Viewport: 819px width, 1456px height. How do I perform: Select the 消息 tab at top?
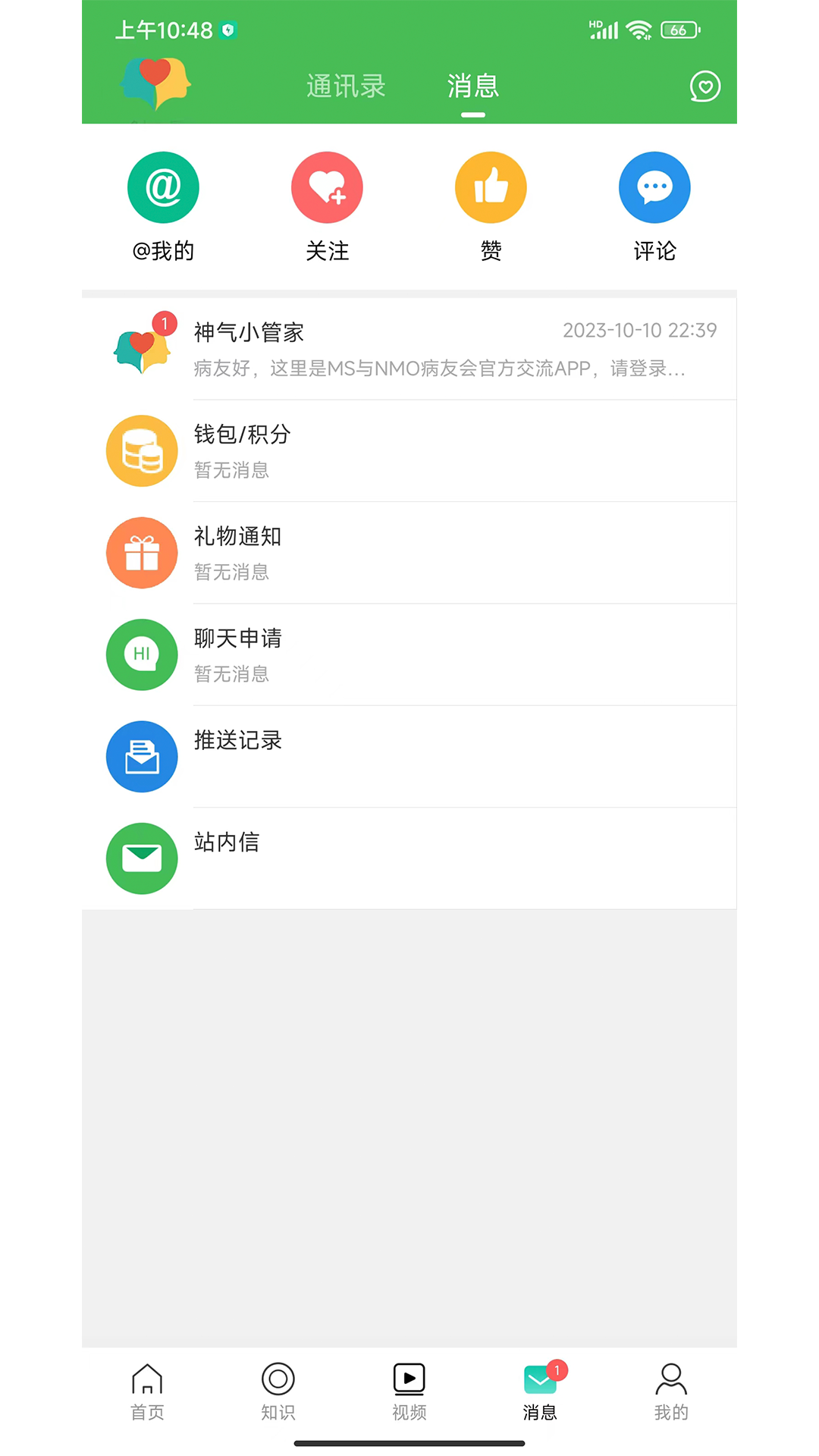pyautogui.click(x=472, y=86)
